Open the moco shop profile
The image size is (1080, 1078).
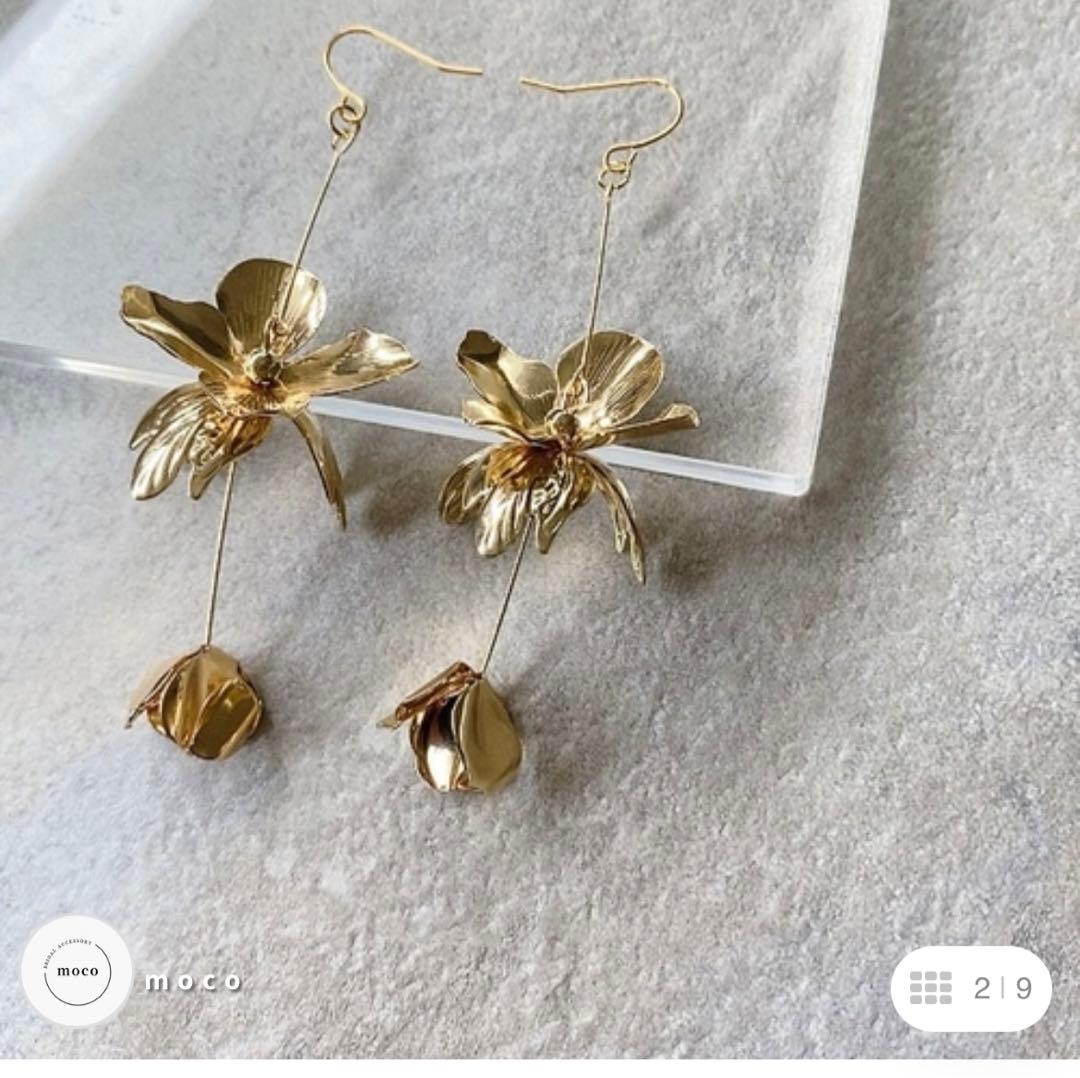[77, 971]
